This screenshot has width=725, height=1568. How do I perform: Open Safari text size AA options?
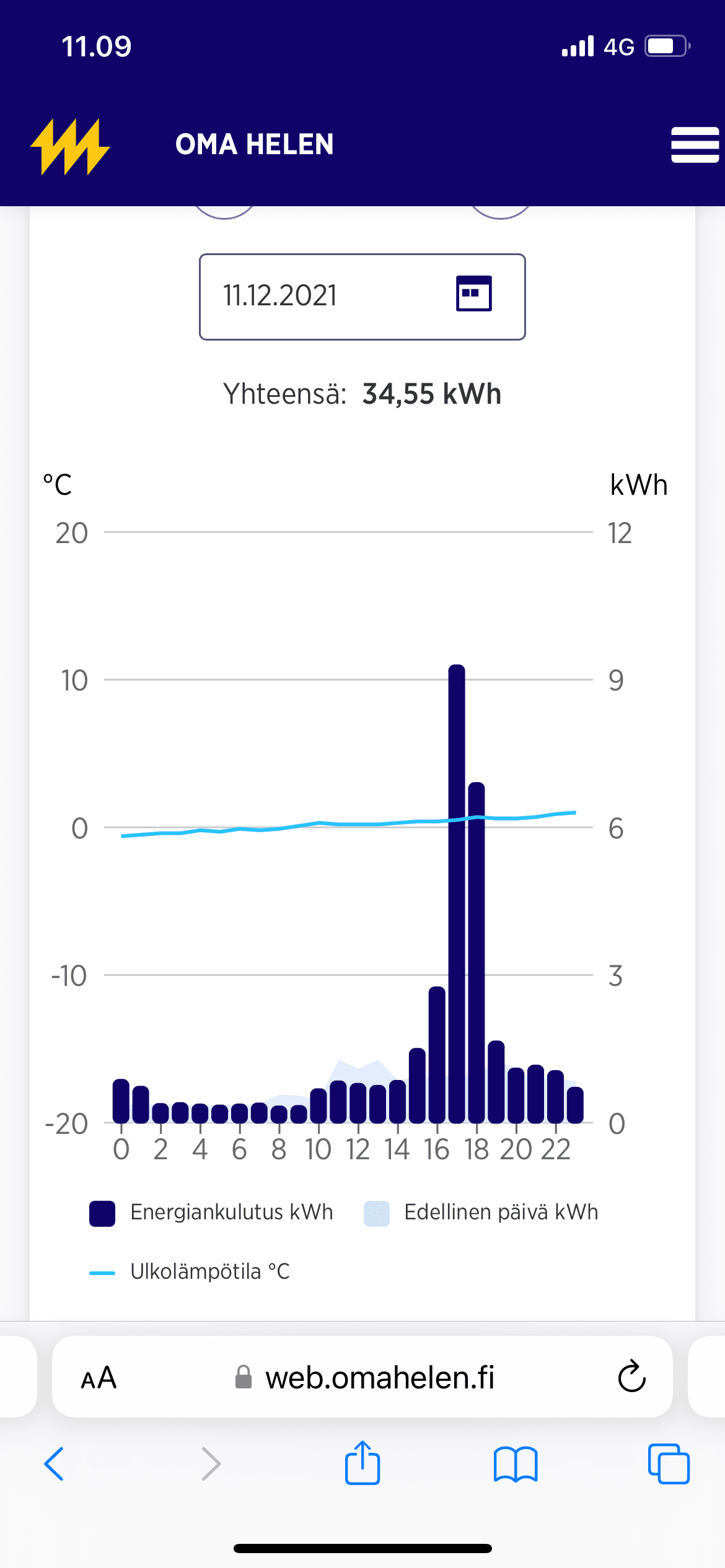tap(99, 1379)
